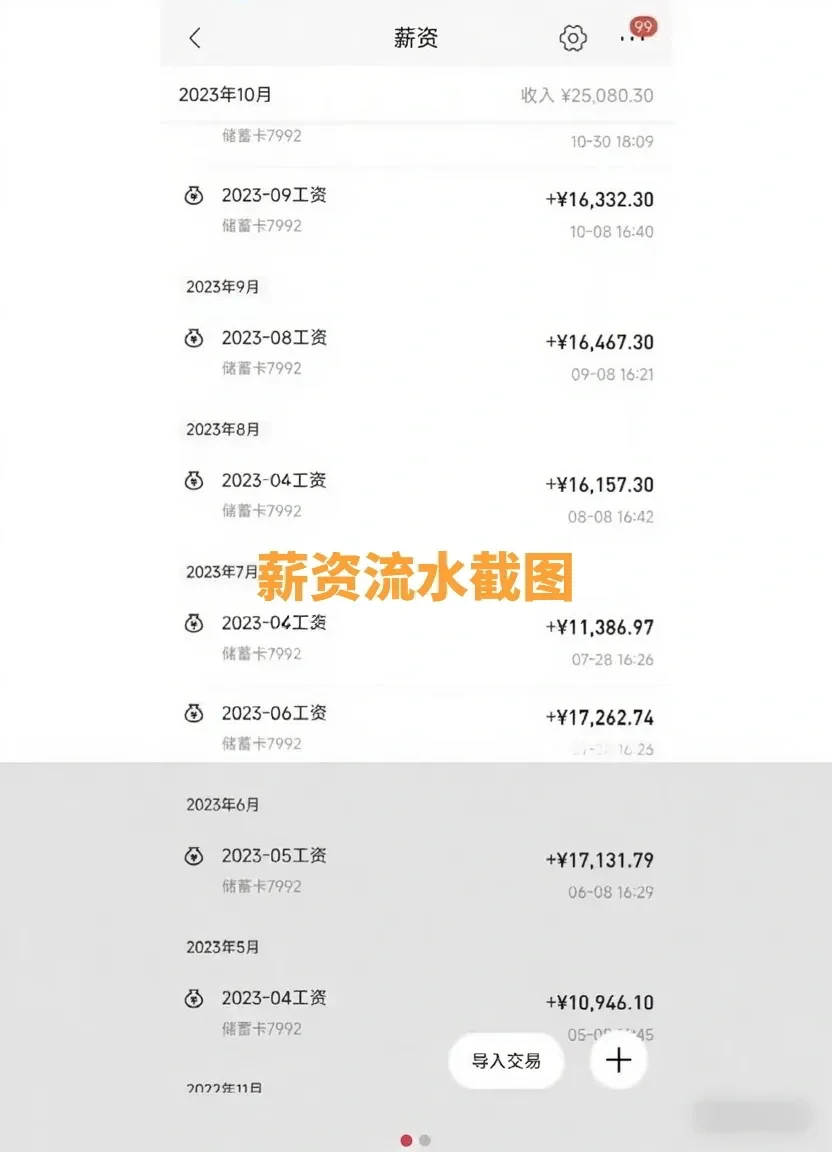Screen dimensions: 832x1152
Task: Select the 2023年6月 section header
Action: (x=222, y=804)
